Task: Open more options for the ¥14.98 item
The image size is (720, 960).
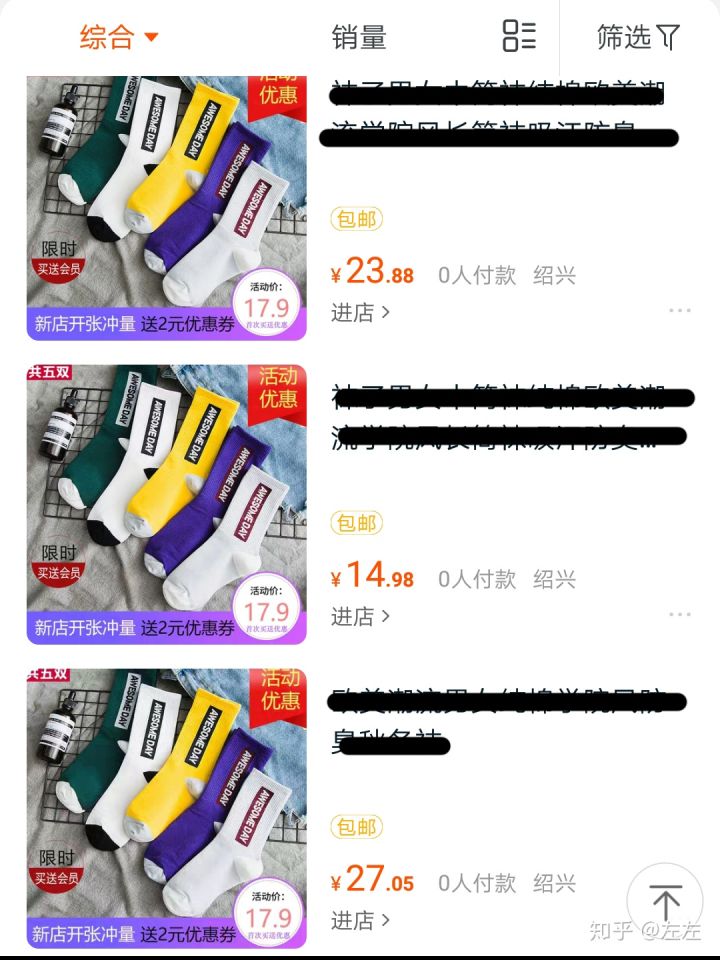Action: (x=680, y=615)
